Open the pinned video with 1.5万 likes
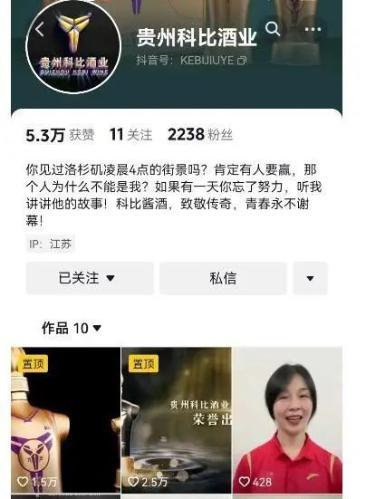 click(66, 420)
